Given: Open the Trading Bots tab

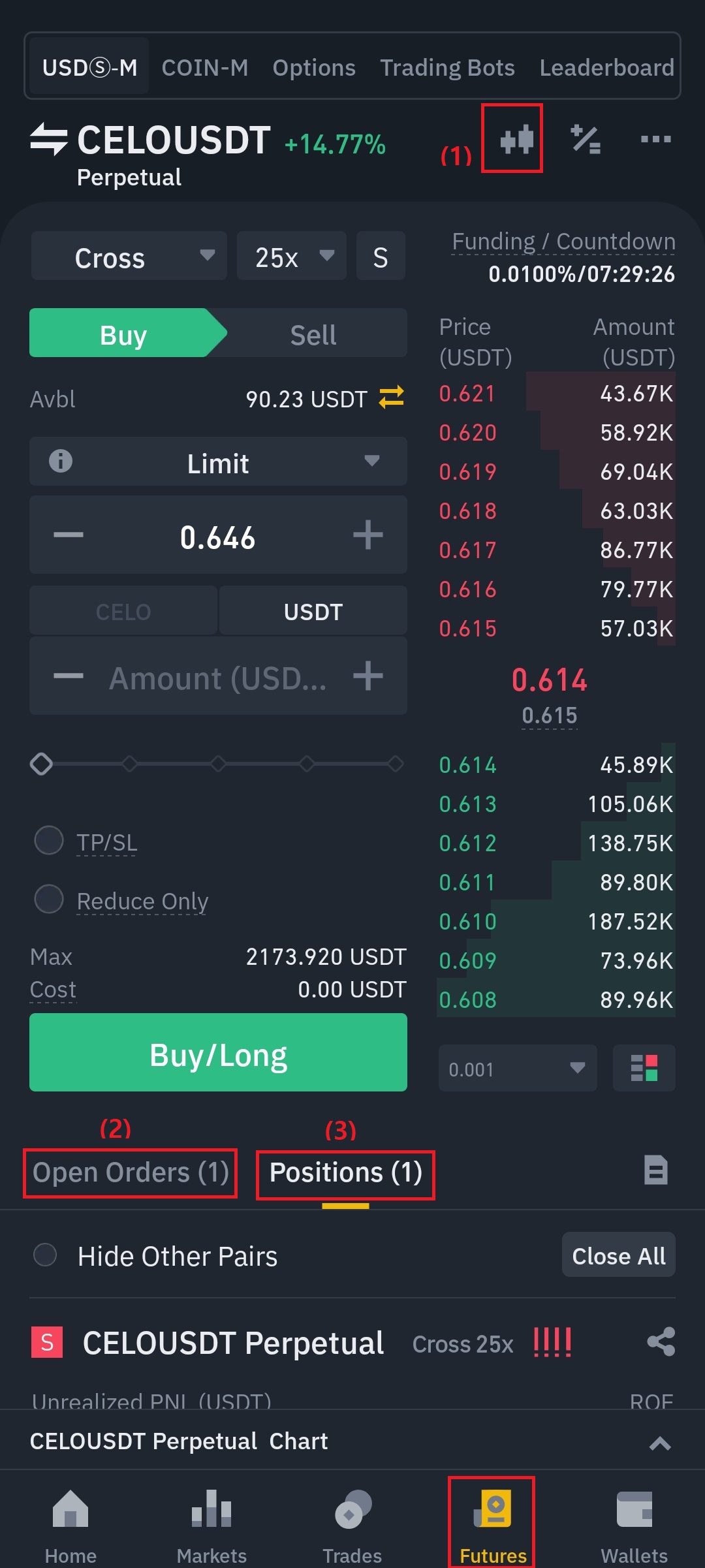Looking at the screenshot, I should click(447, 67).
